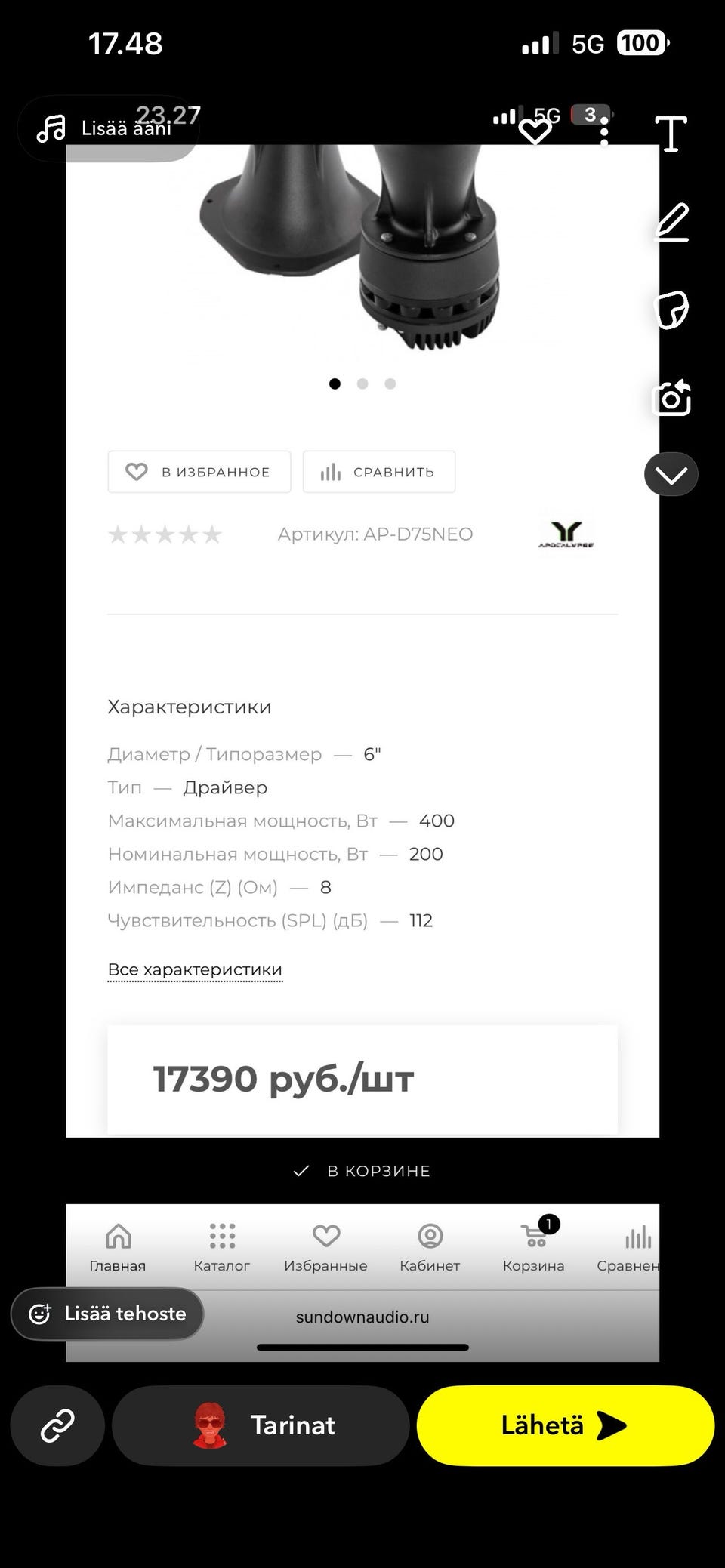This screenshot has height=1568, width=725.
Task: Open Каталог from the bottom navigation
Action: [x=221, y=1246]
